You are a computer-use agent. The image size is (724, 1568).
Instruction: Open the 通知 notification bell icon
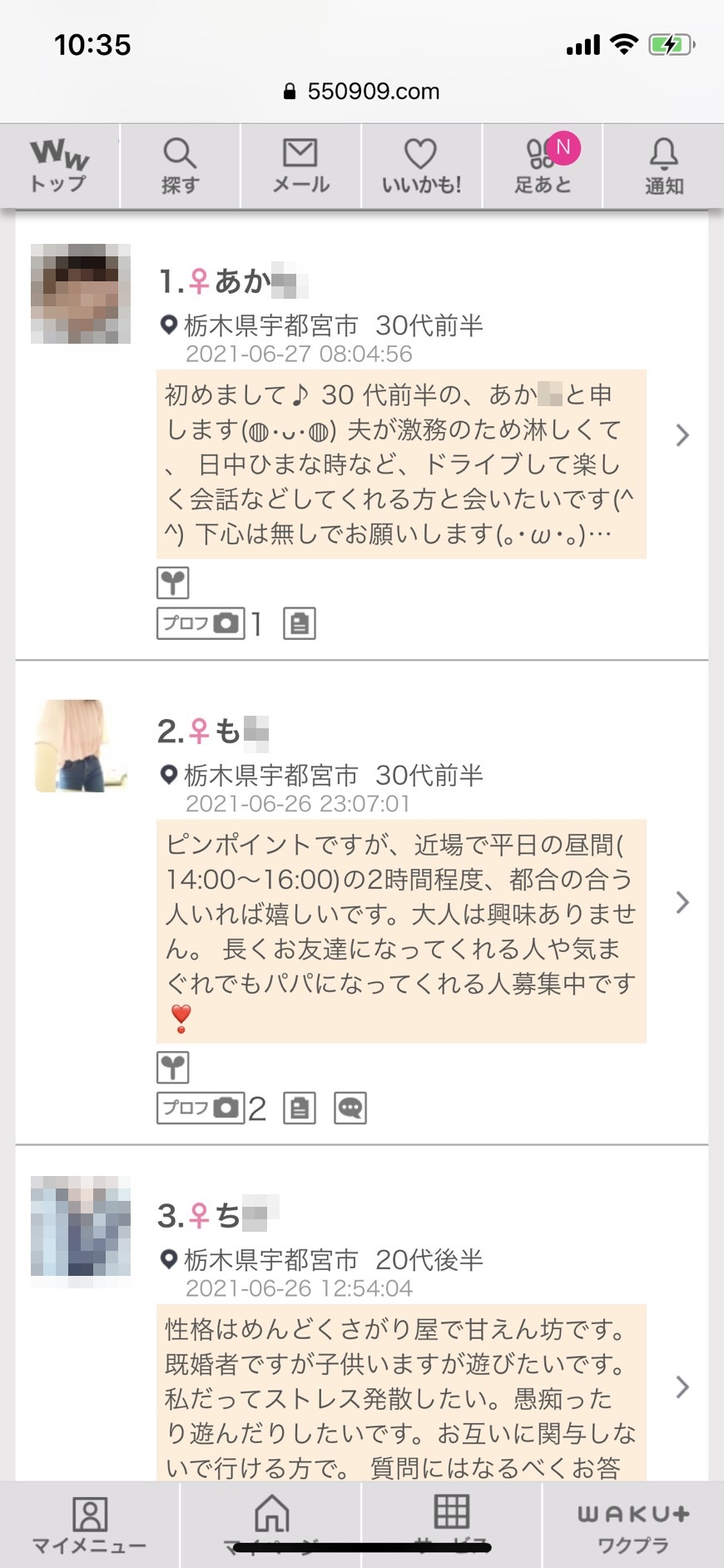(662, 165)
